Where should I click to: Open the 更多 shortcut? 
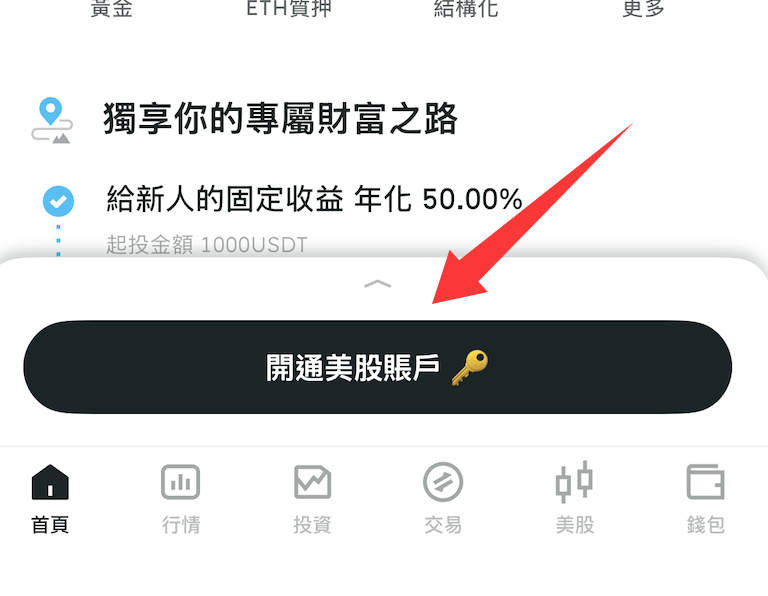[x=643, y=10]
